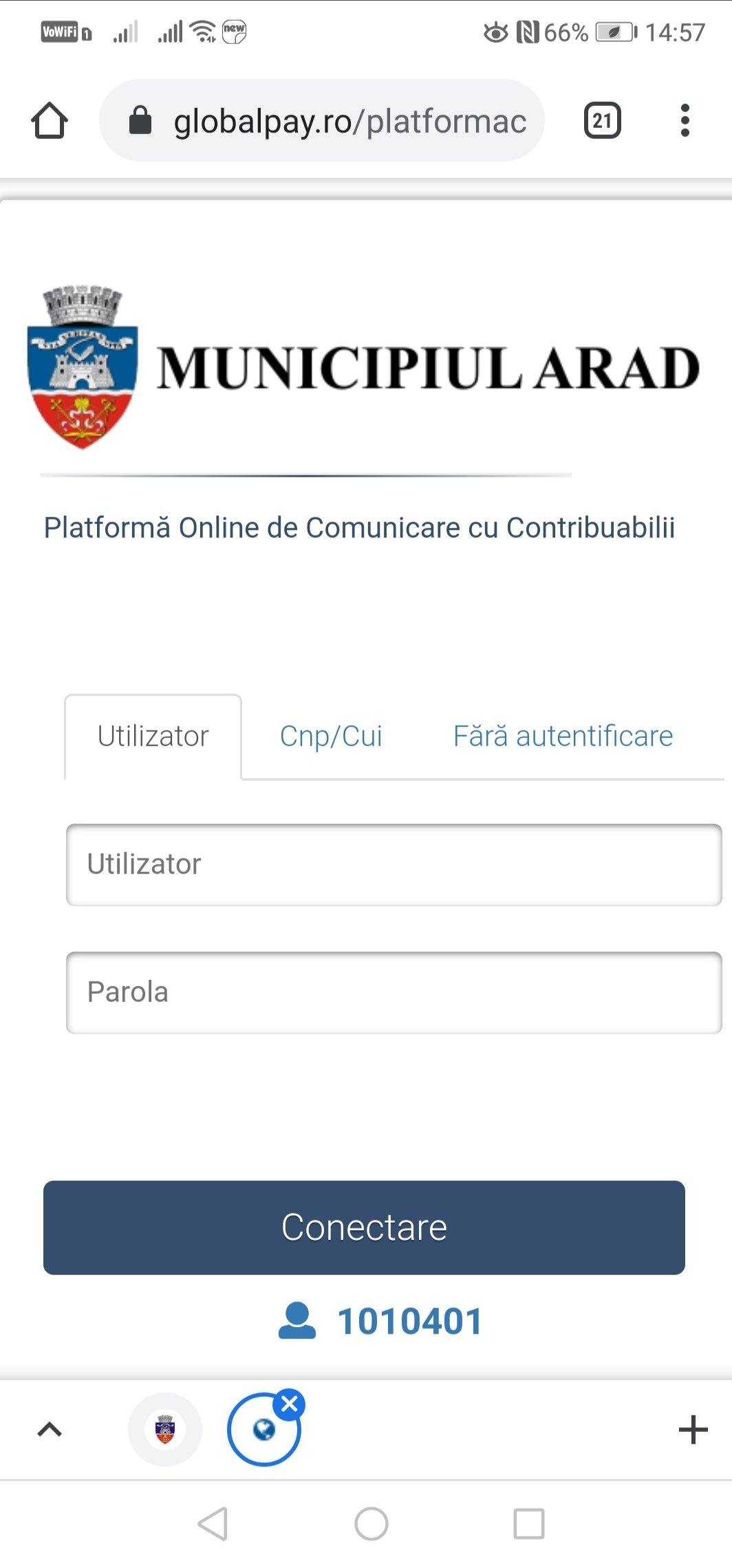Switch to the Arad crest tab thumbnail
This screenshot has height=1568, width=732.
tap(165, 1430)
